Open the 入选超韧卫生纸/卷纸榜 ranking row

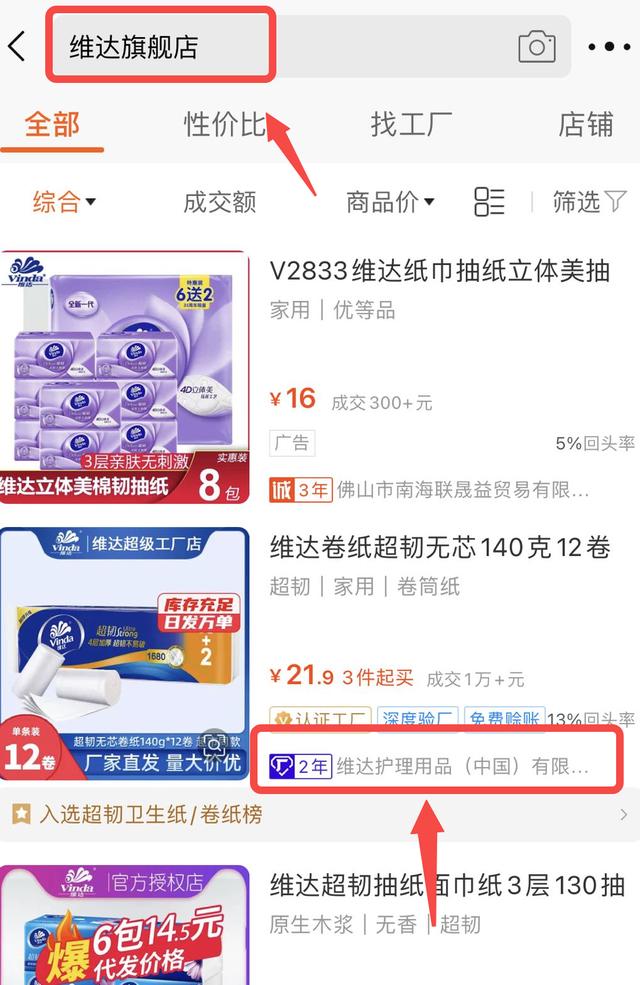point(320,815)
